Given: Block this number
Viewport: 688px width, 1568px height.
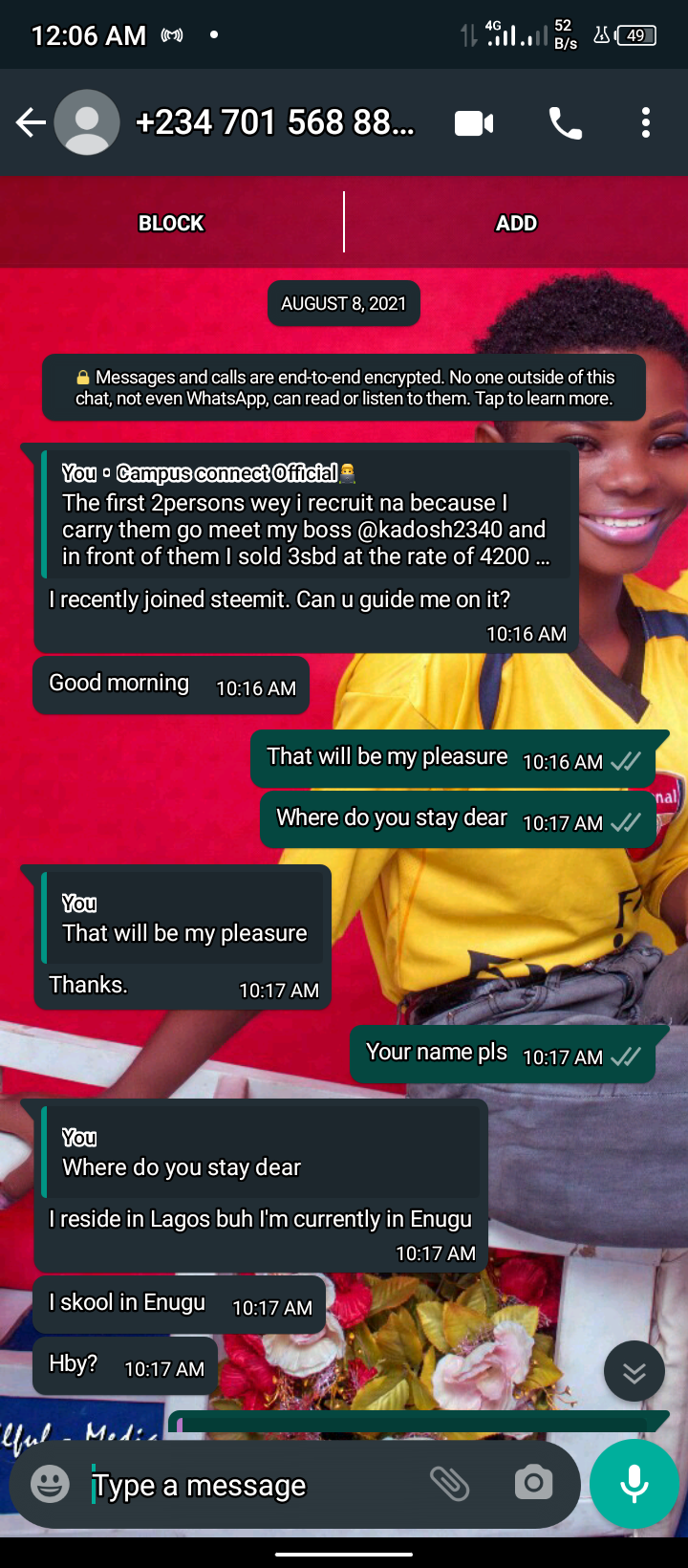Looking at the screenshot, I should pyautogui.click(x=171, y=223).
